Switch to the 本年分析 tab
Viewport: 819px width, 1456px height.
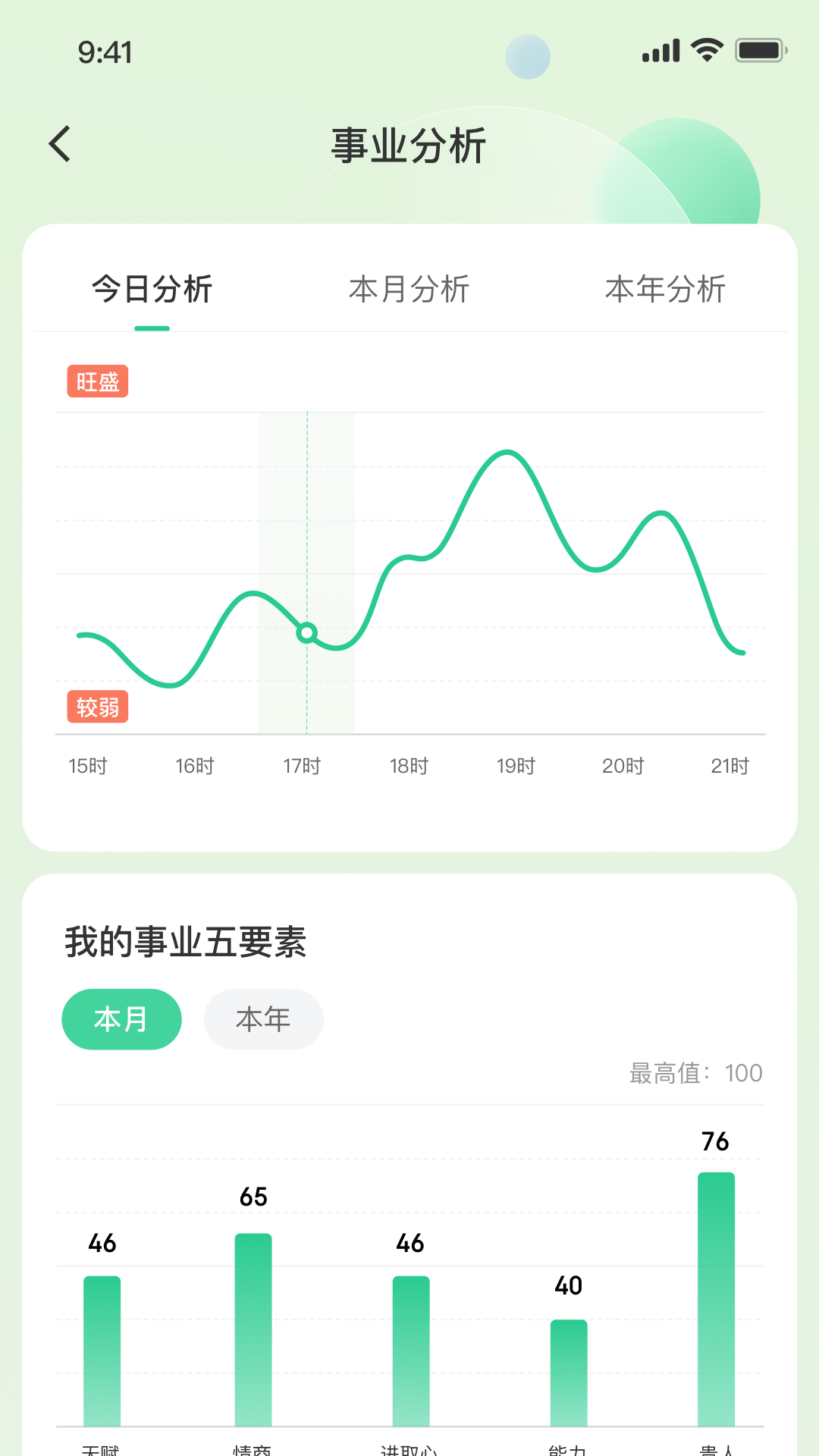tap(666, 290)
